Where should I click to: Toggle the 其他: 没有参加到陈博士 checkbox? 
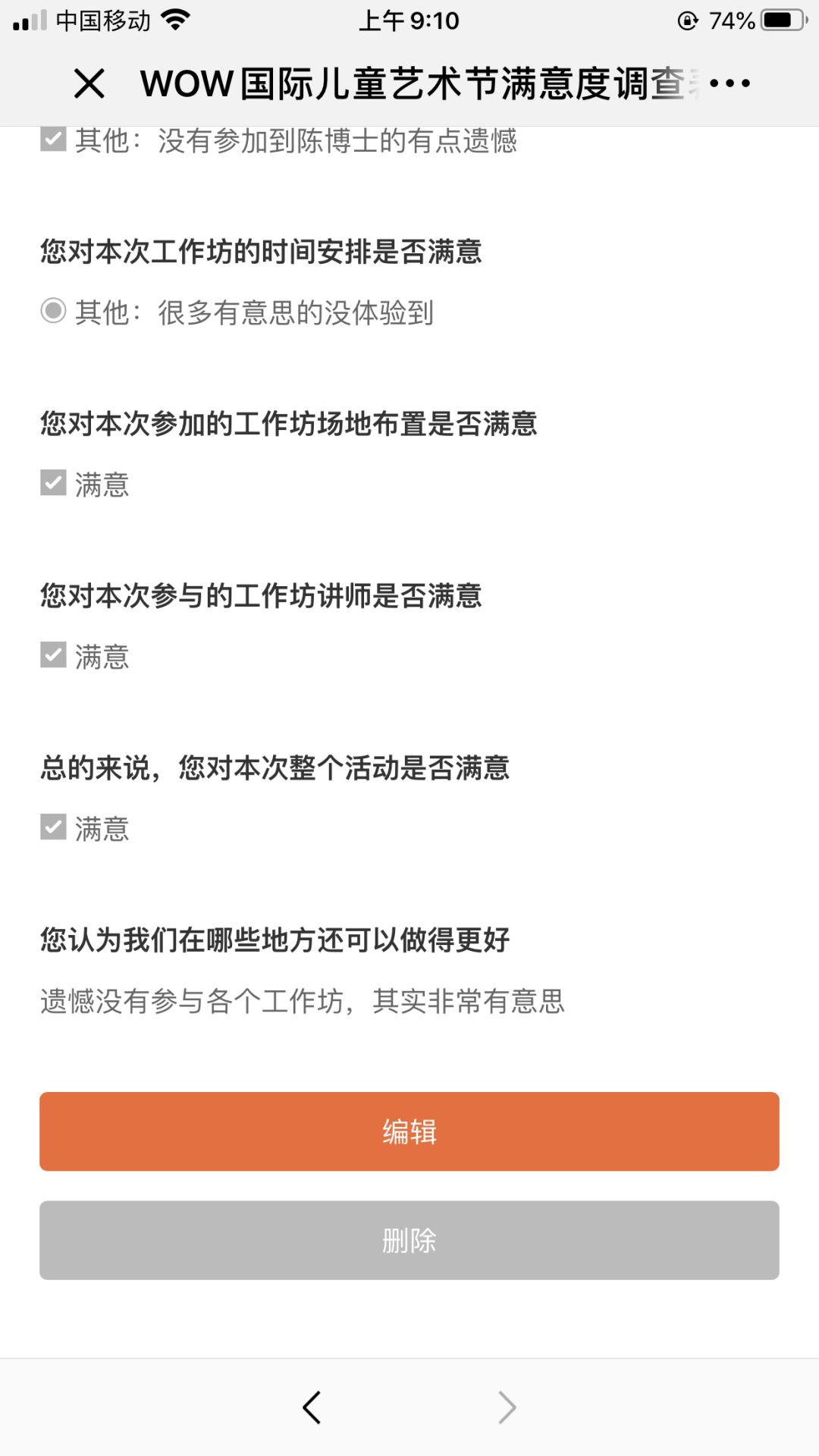53,139
